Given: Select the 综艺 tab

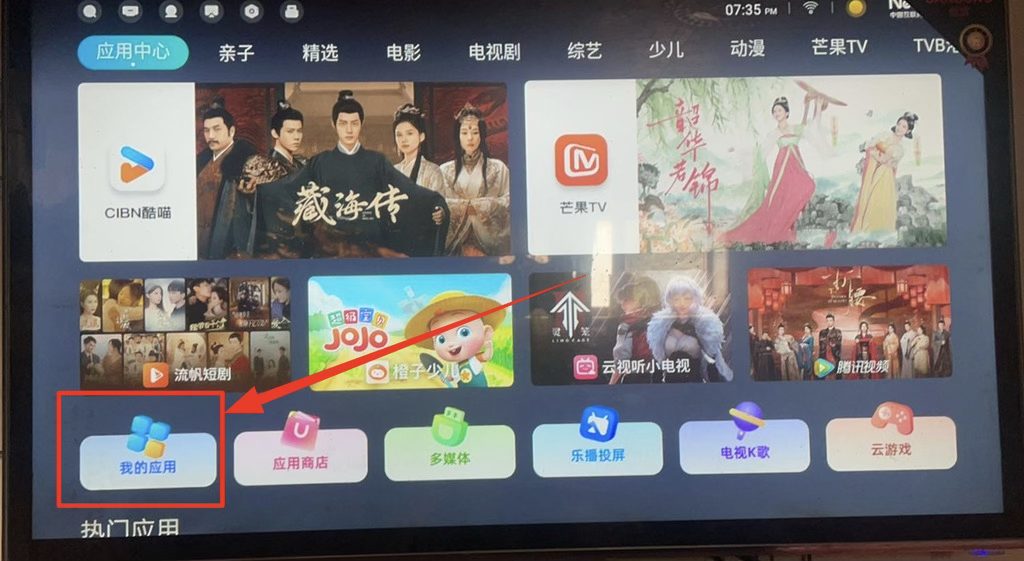Looking at the screenshot, I should (585, 51).
